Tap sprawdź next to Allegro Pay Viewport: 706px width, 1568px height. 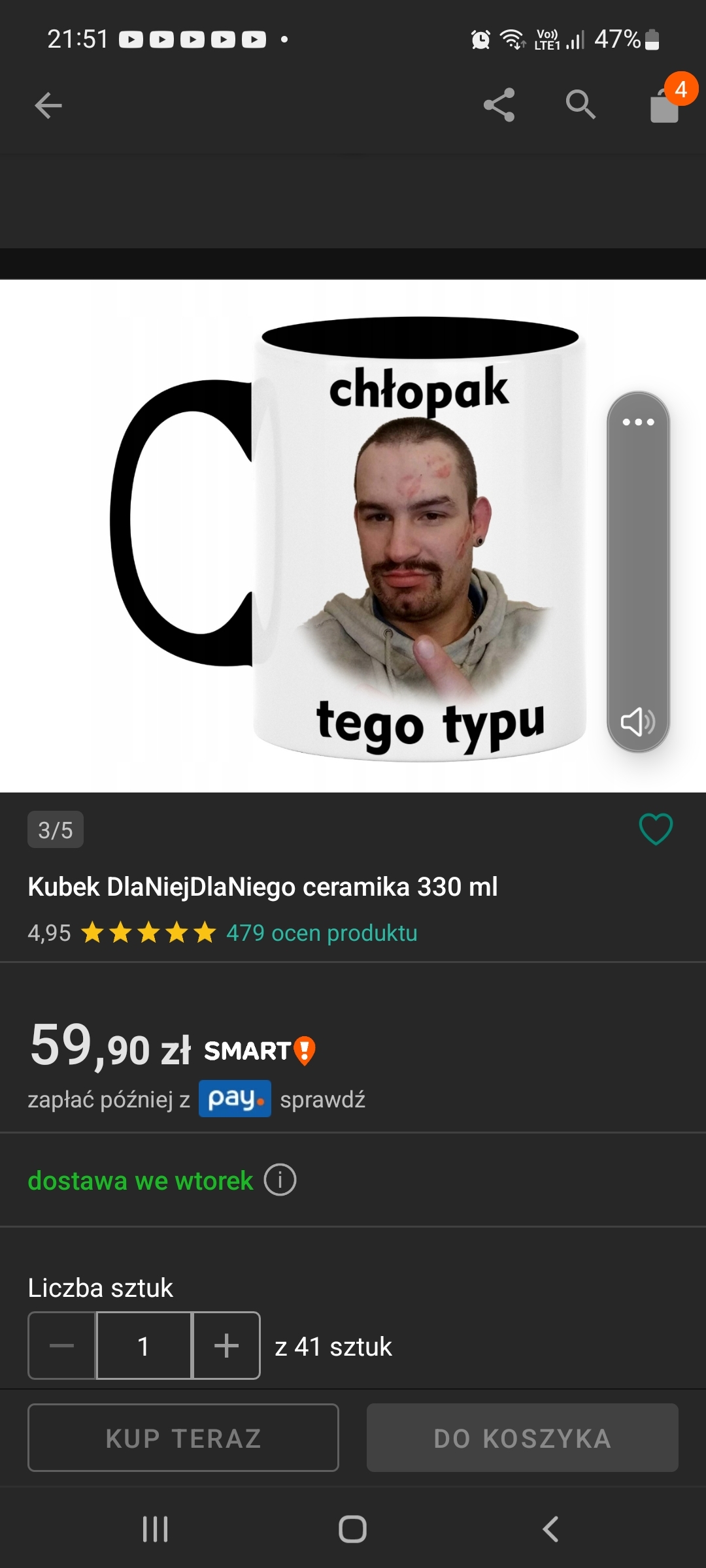click(x=322, y=1100)
